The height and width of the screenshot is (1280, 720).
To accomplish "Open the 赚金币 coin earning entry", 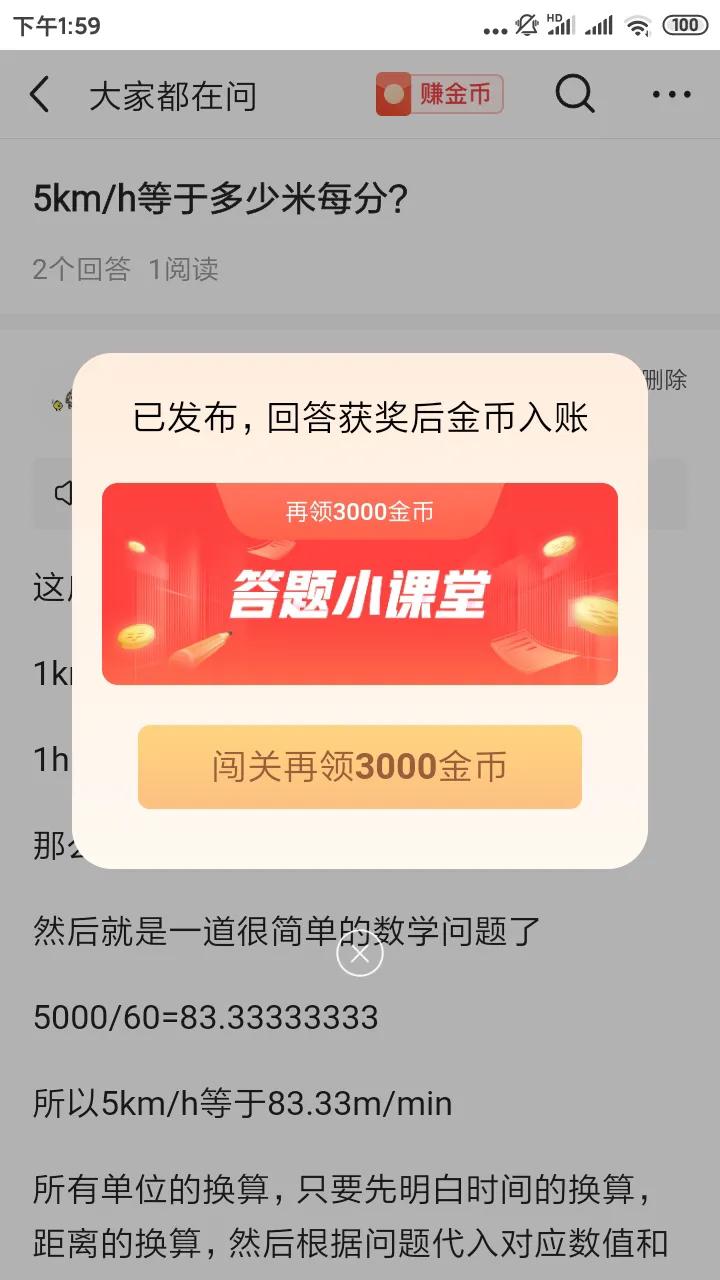I will tap(440, 95).
